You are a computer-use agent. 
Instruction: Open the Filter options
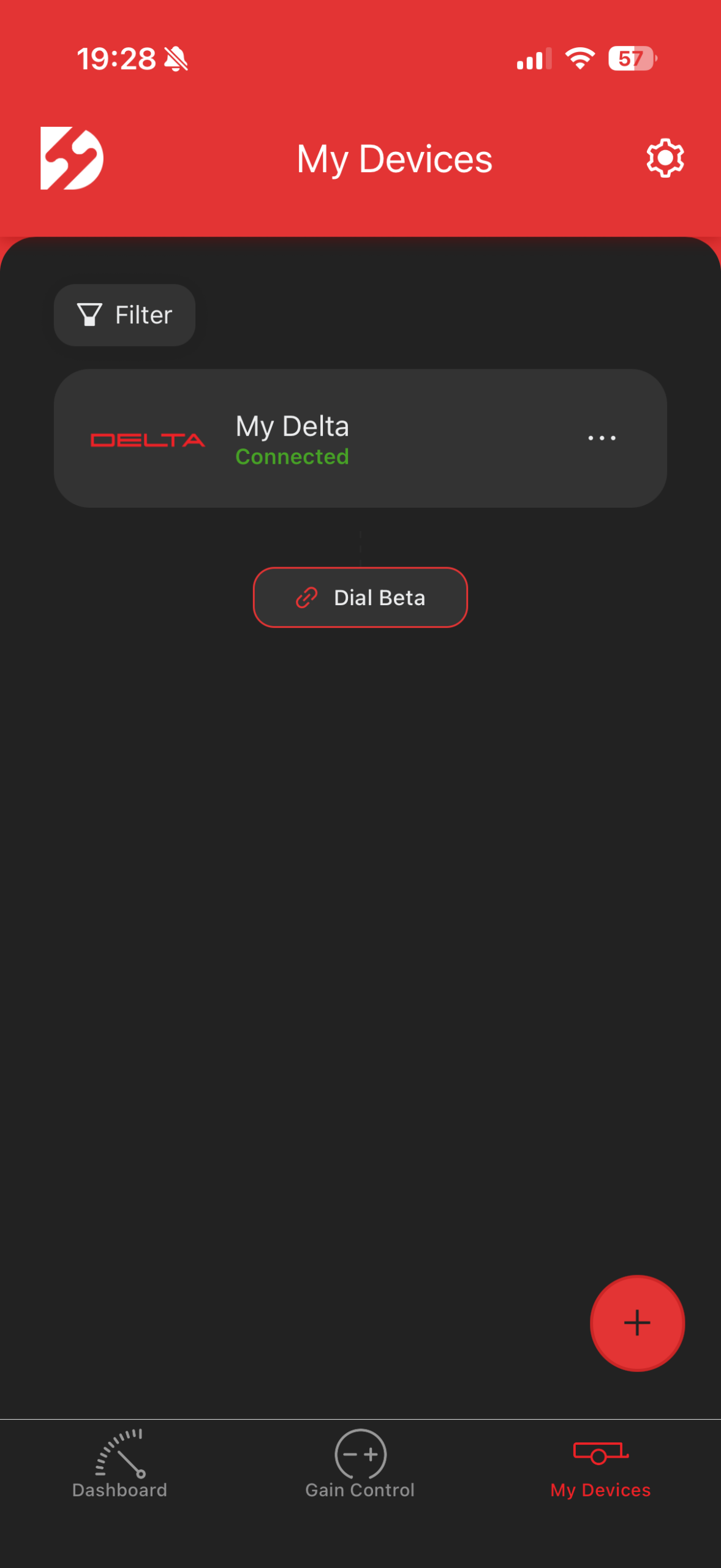pyautogui.click(x=124, y=315)
